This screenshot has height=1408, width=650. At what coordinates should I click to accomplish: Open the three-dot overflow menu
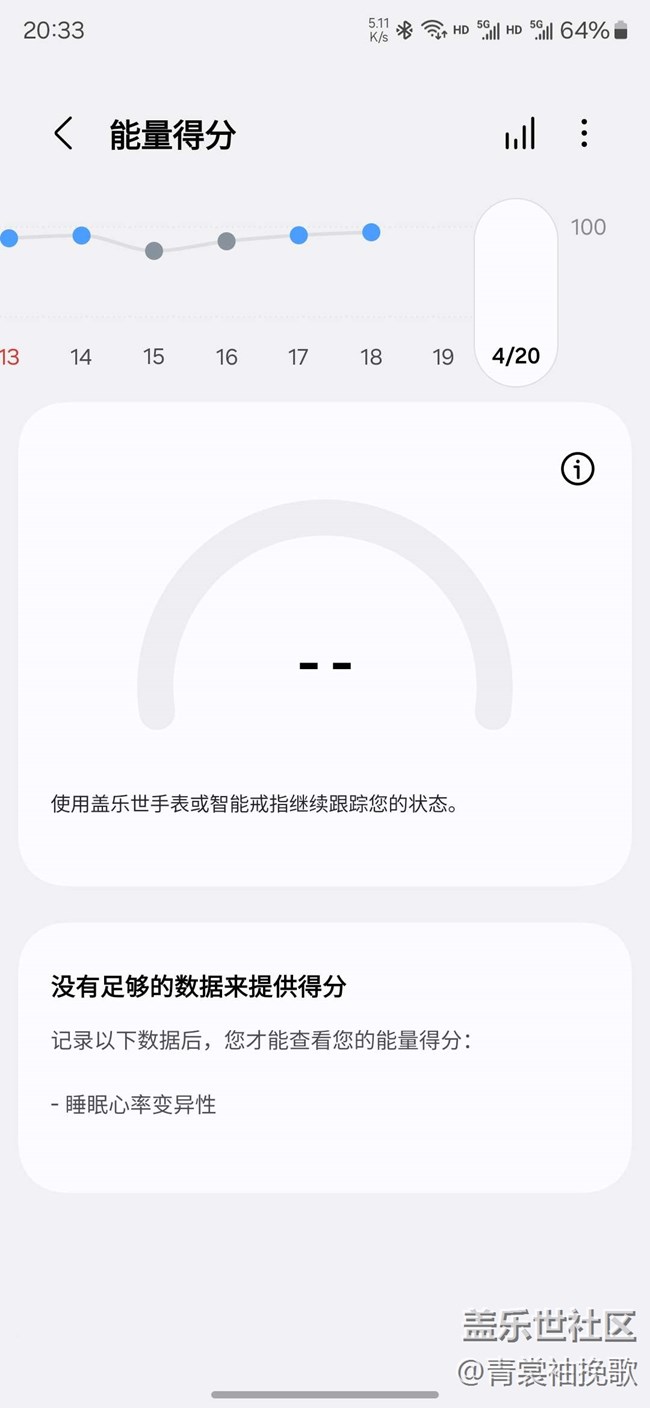click(584, 133)
